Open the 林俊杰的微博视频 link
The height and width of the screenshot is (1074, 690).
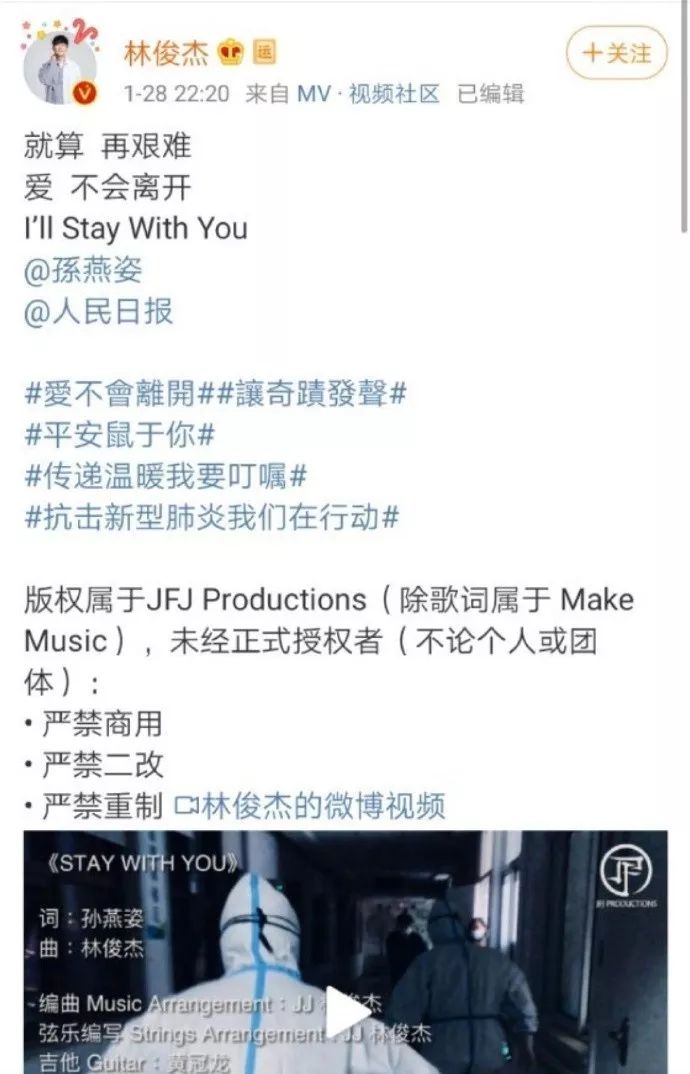click(x=310, y=806)
